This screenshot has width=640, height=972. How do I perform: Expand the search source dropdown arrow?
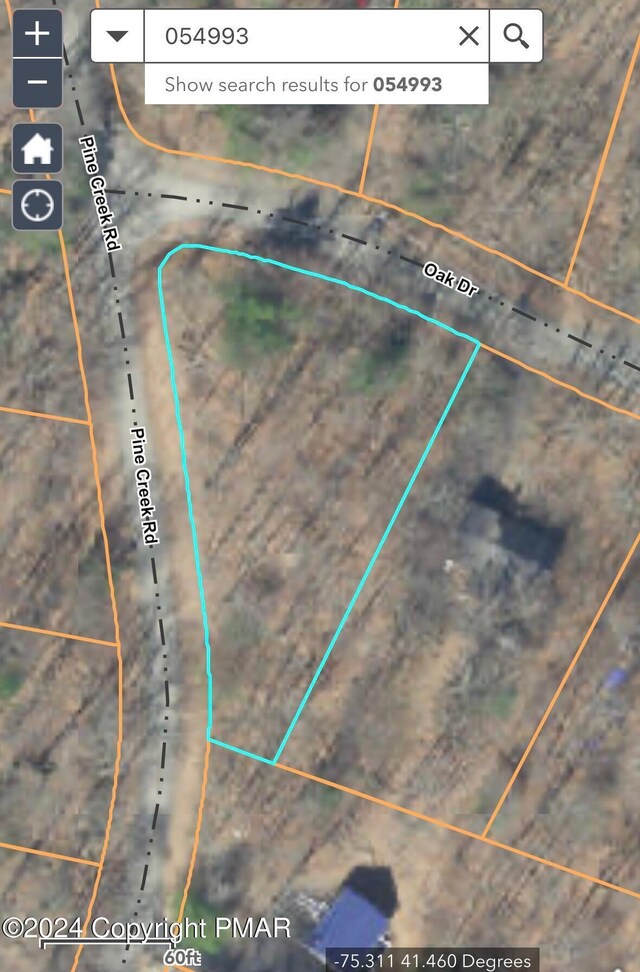(118, 36)
